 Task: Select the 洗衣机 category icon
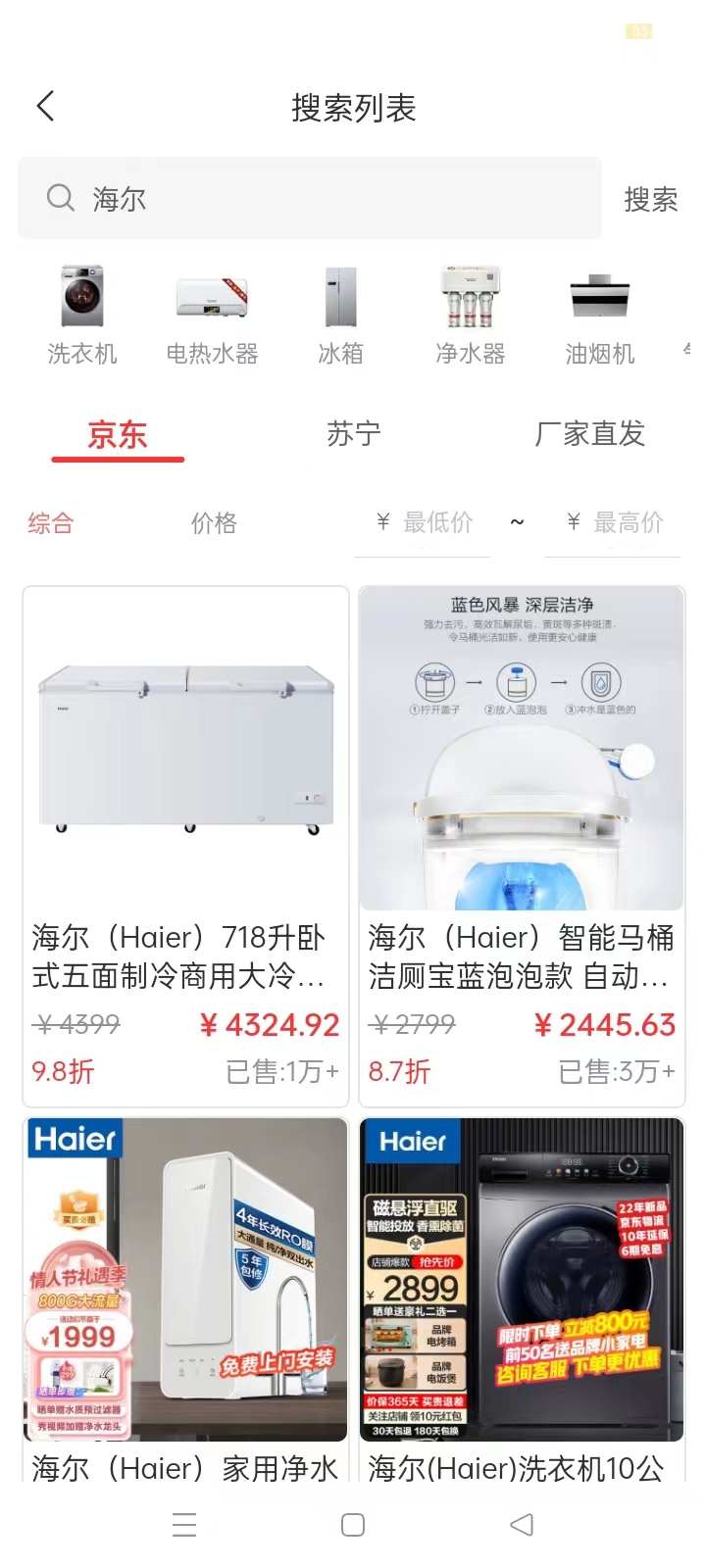[x=82, y=299]
